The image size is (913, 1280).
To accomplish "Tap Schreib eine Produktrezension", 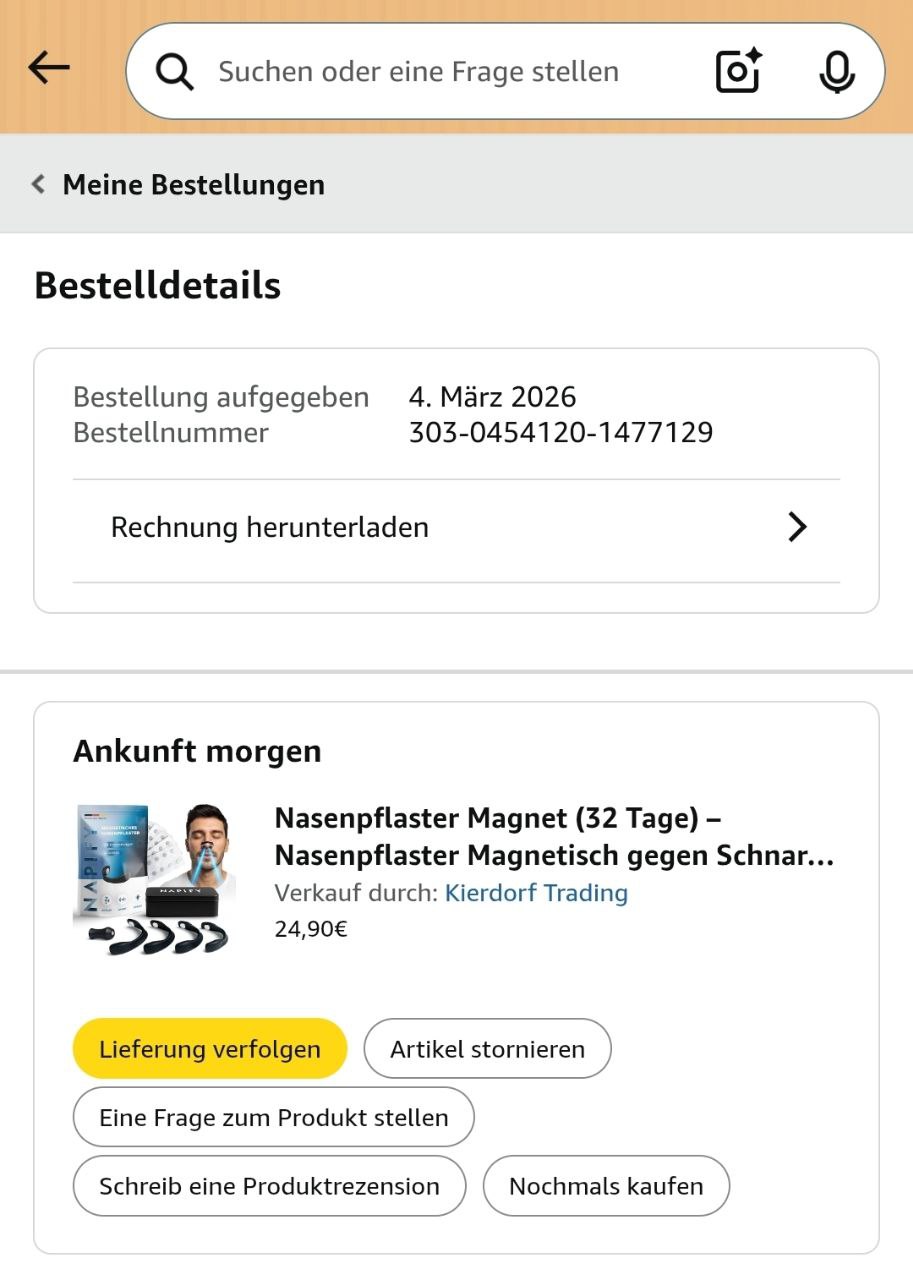I will pos(269,1186).
